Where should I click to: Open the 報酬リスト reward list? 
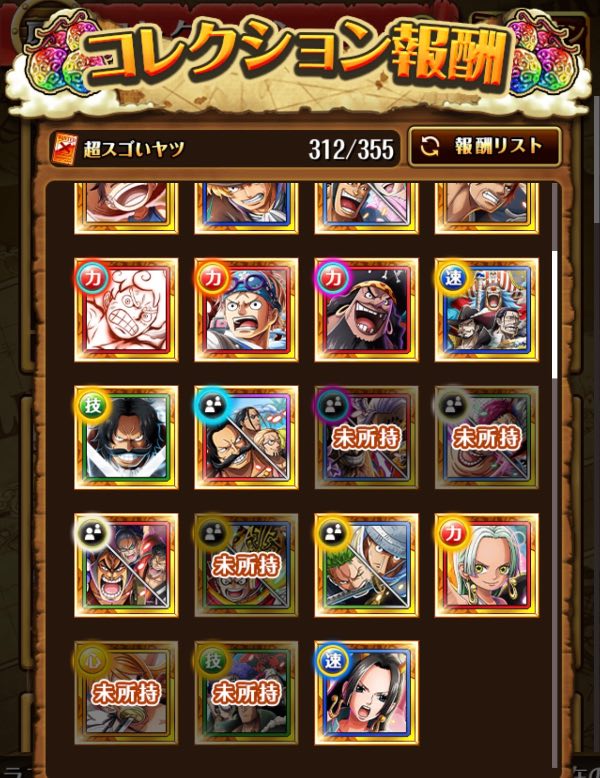pyautogui.click(x=484, y=146)
